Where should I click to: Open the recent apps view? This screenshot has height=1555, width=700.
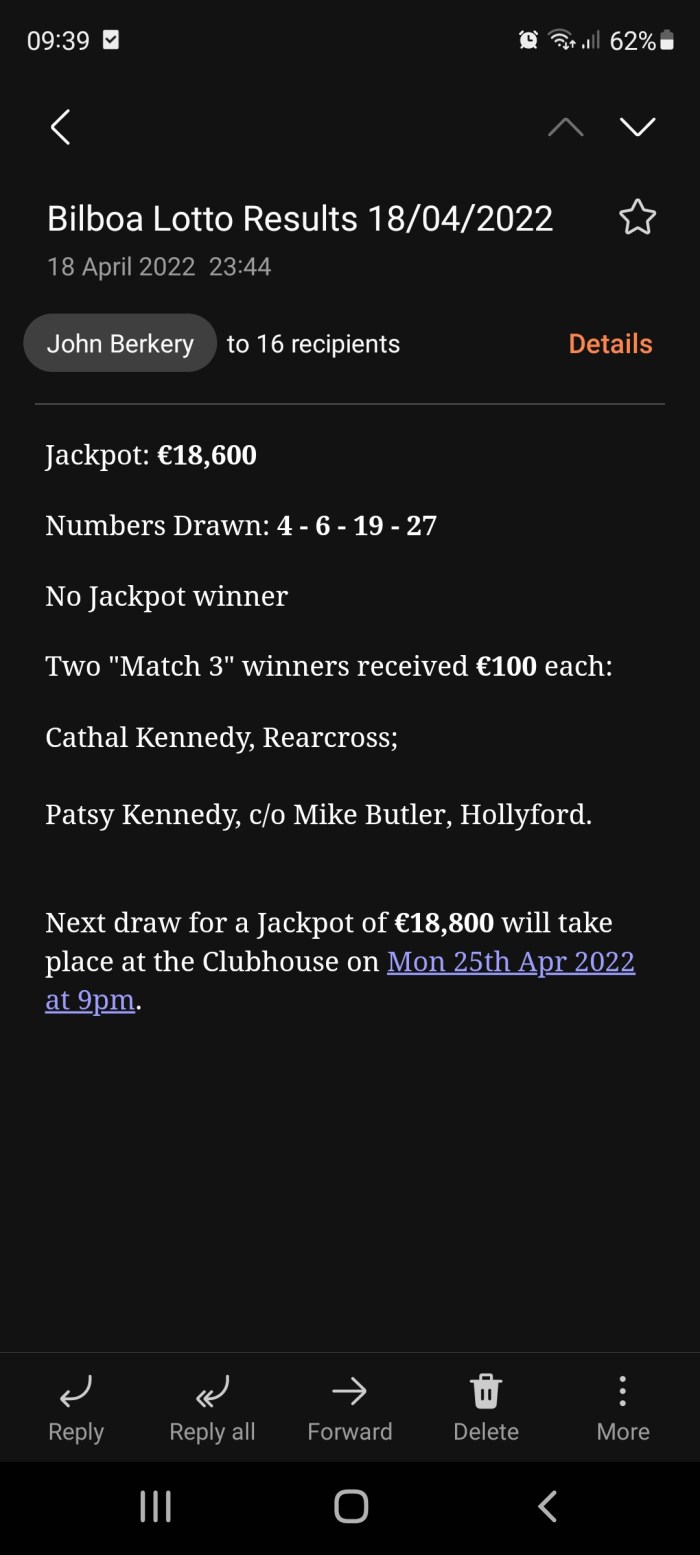(155, 1506)
